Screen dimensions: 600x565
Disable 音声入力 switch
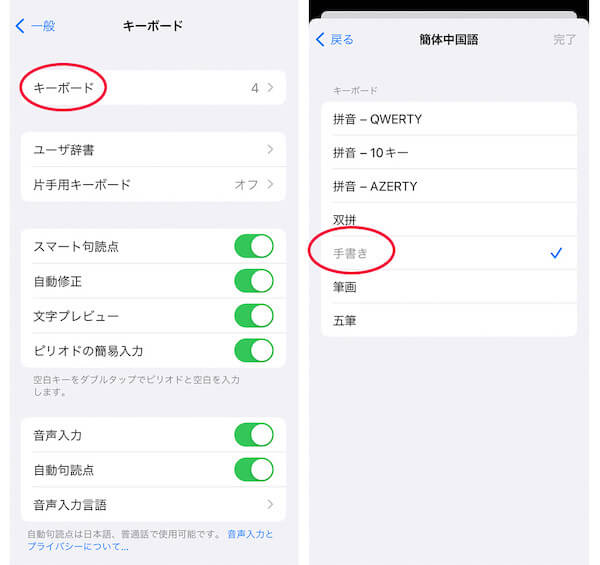[x=253, y=435]
